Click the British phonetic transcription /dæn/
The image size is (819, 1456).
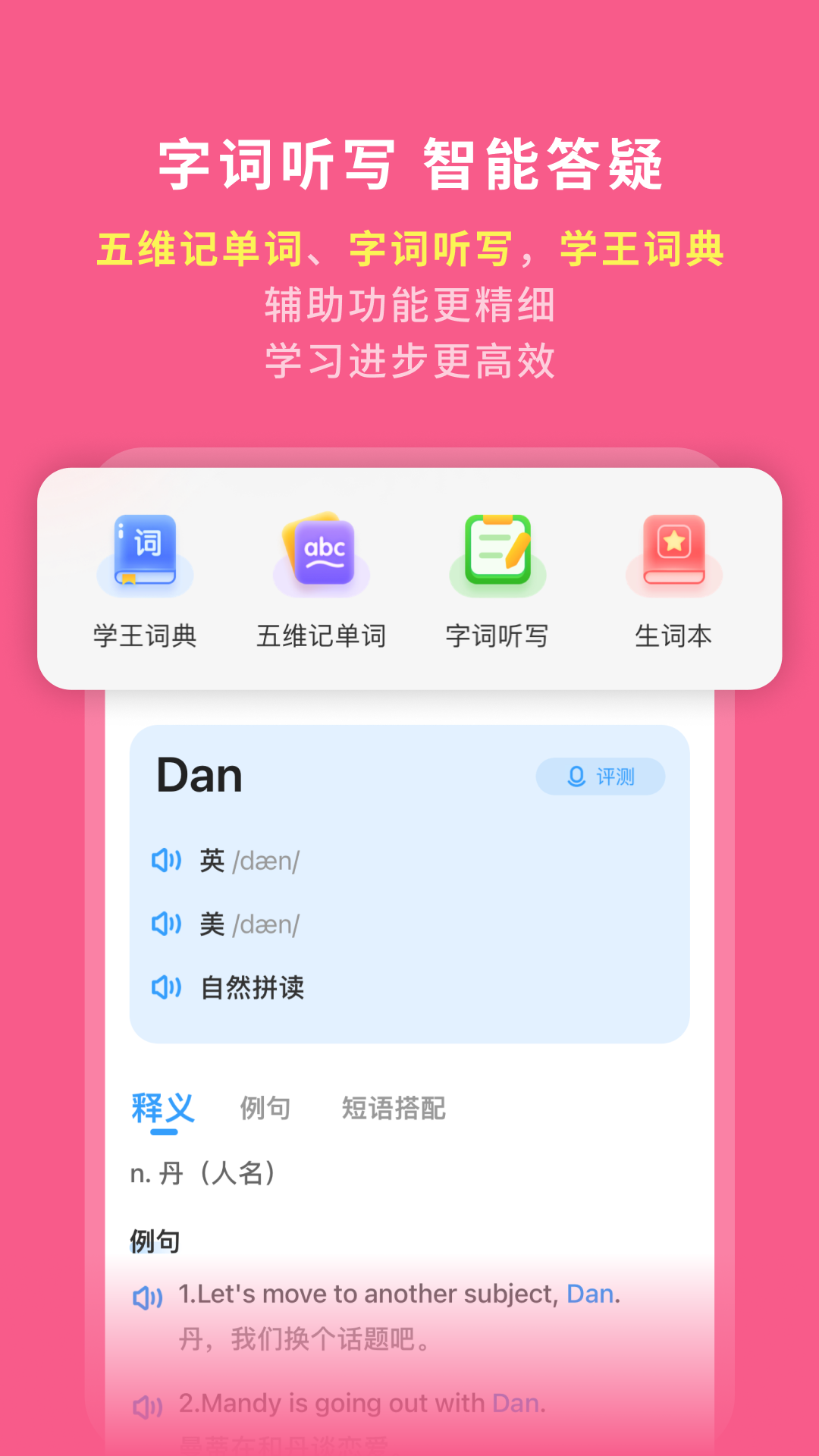click(x=268, y=861)
